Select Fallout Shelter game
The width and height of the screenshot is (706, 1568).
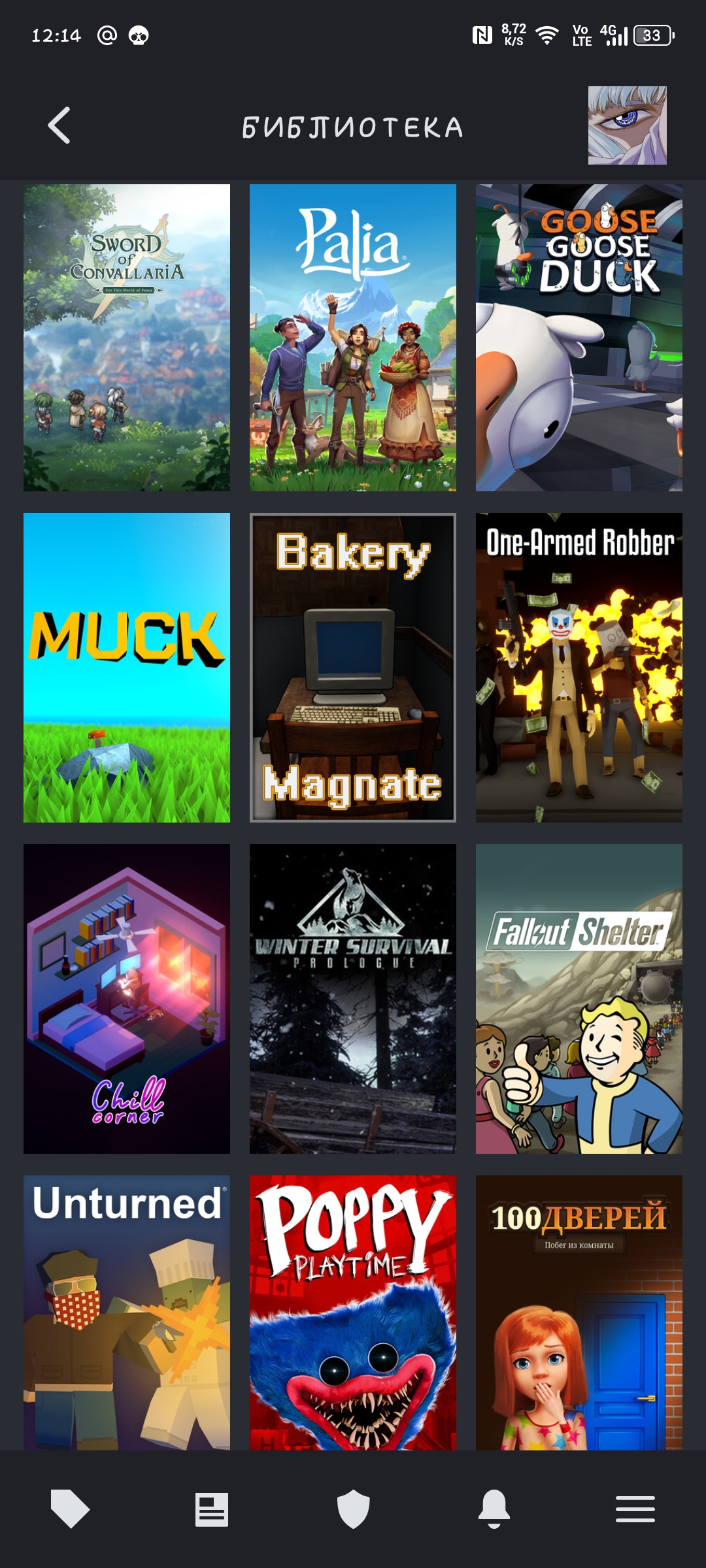[x=579, y=998]
